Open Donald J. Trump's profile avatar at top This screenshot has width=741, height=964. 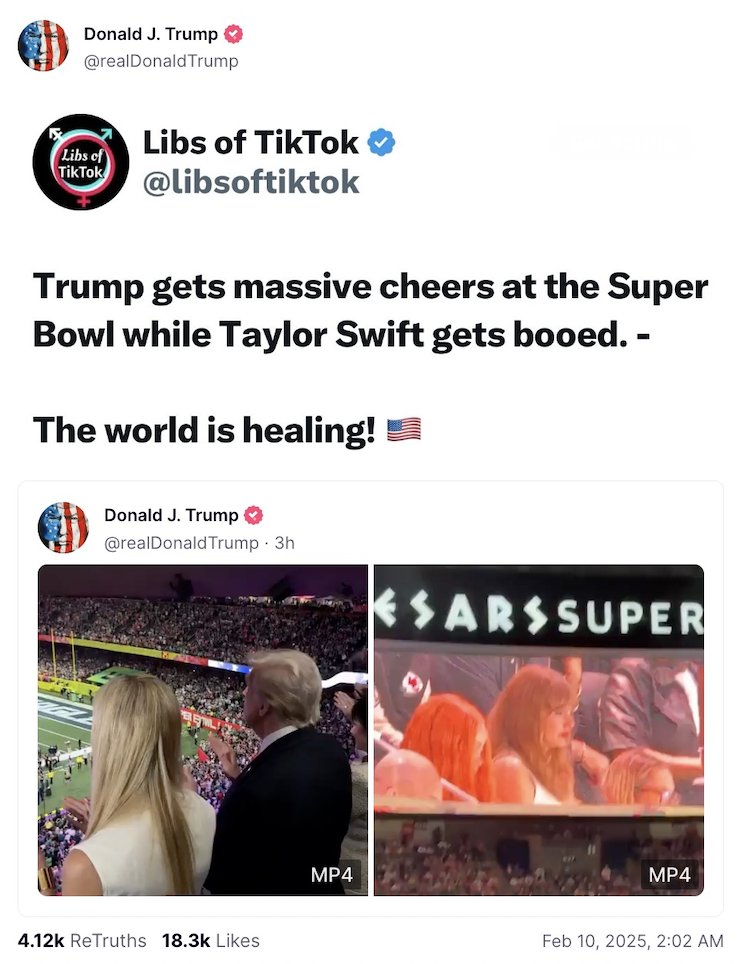(x=43, y=46)
